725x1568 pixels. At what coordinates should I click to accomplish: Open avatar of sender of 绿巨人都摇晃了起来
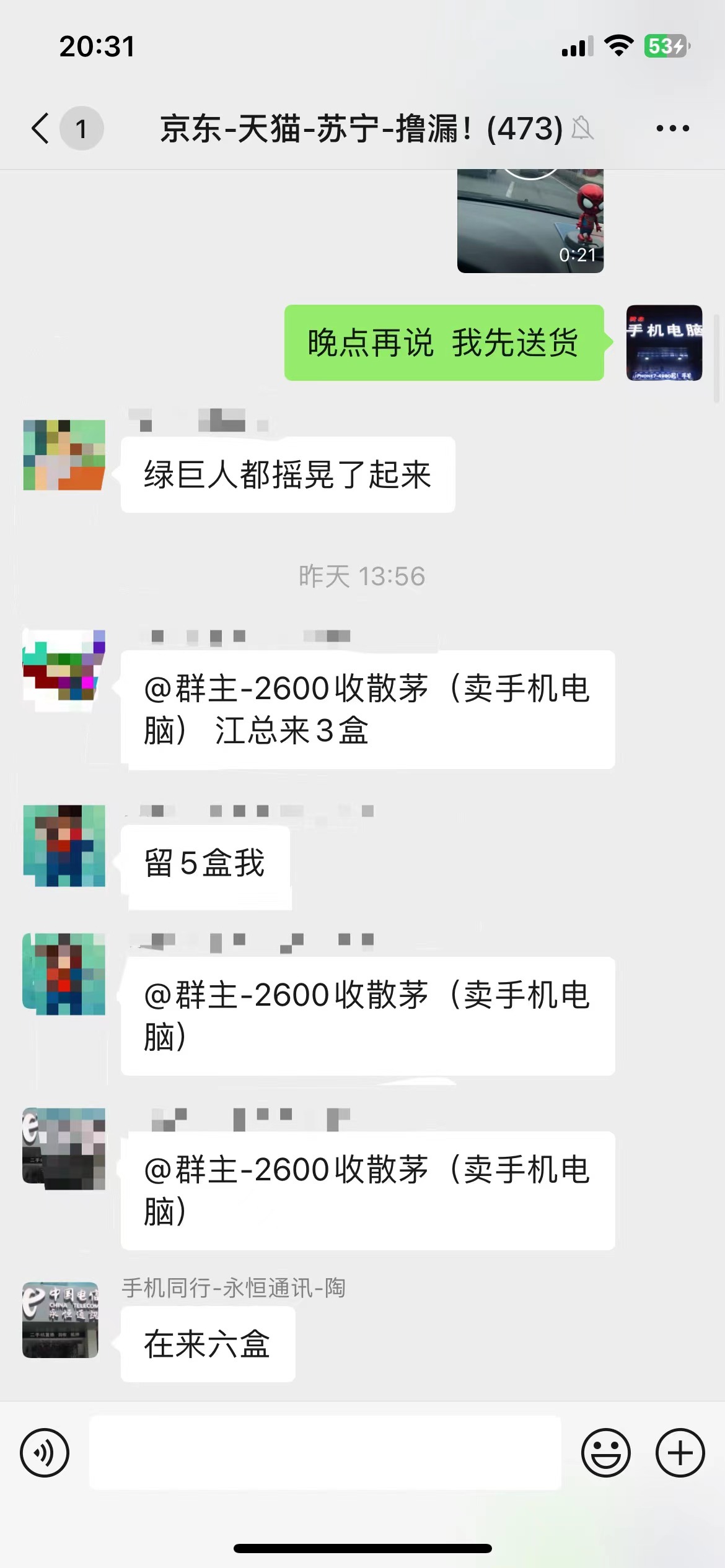coord(64,455)
